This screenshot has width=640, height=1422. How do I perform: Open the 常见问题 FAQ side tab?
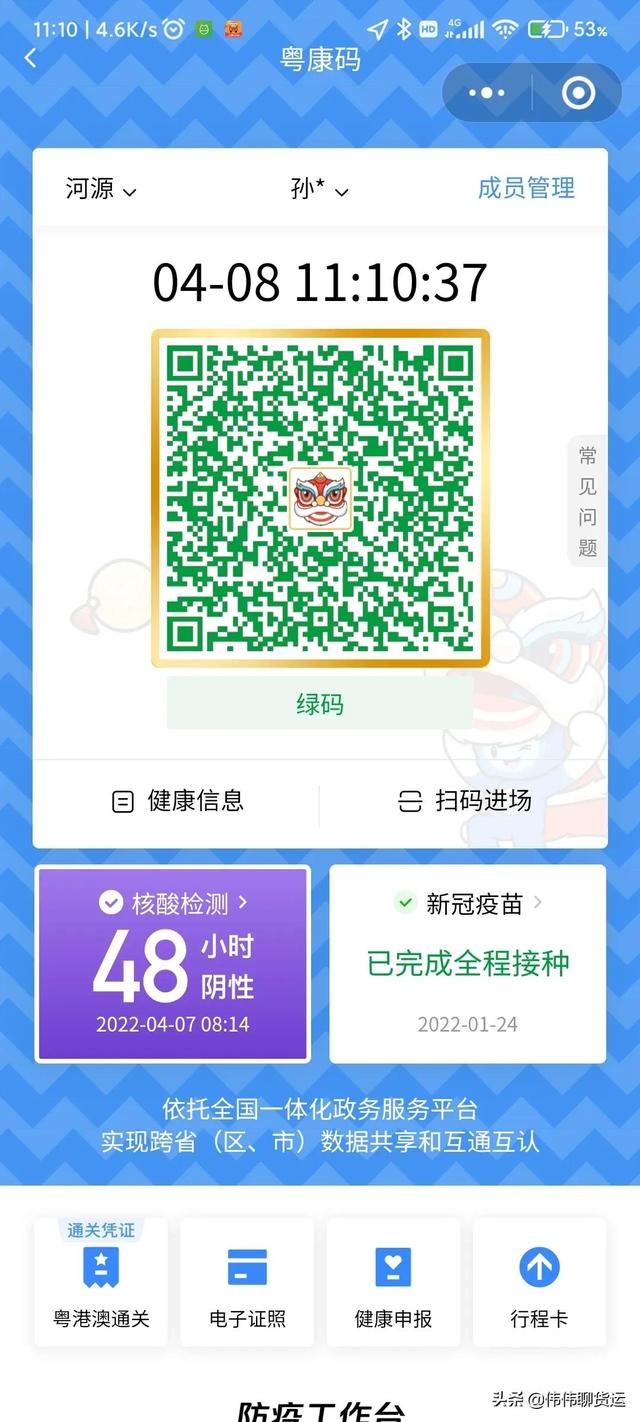[587, 501]
